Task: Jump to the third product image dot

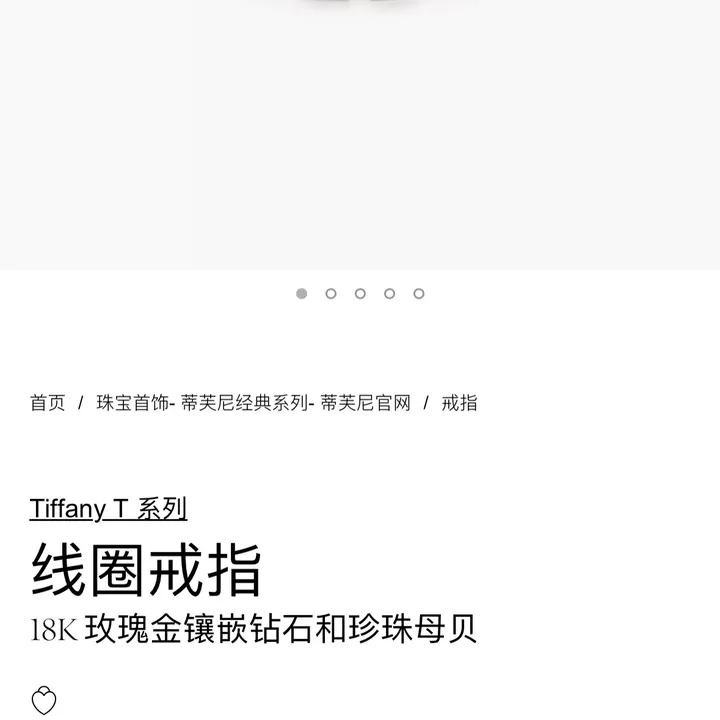Action: tap(360, 294)
